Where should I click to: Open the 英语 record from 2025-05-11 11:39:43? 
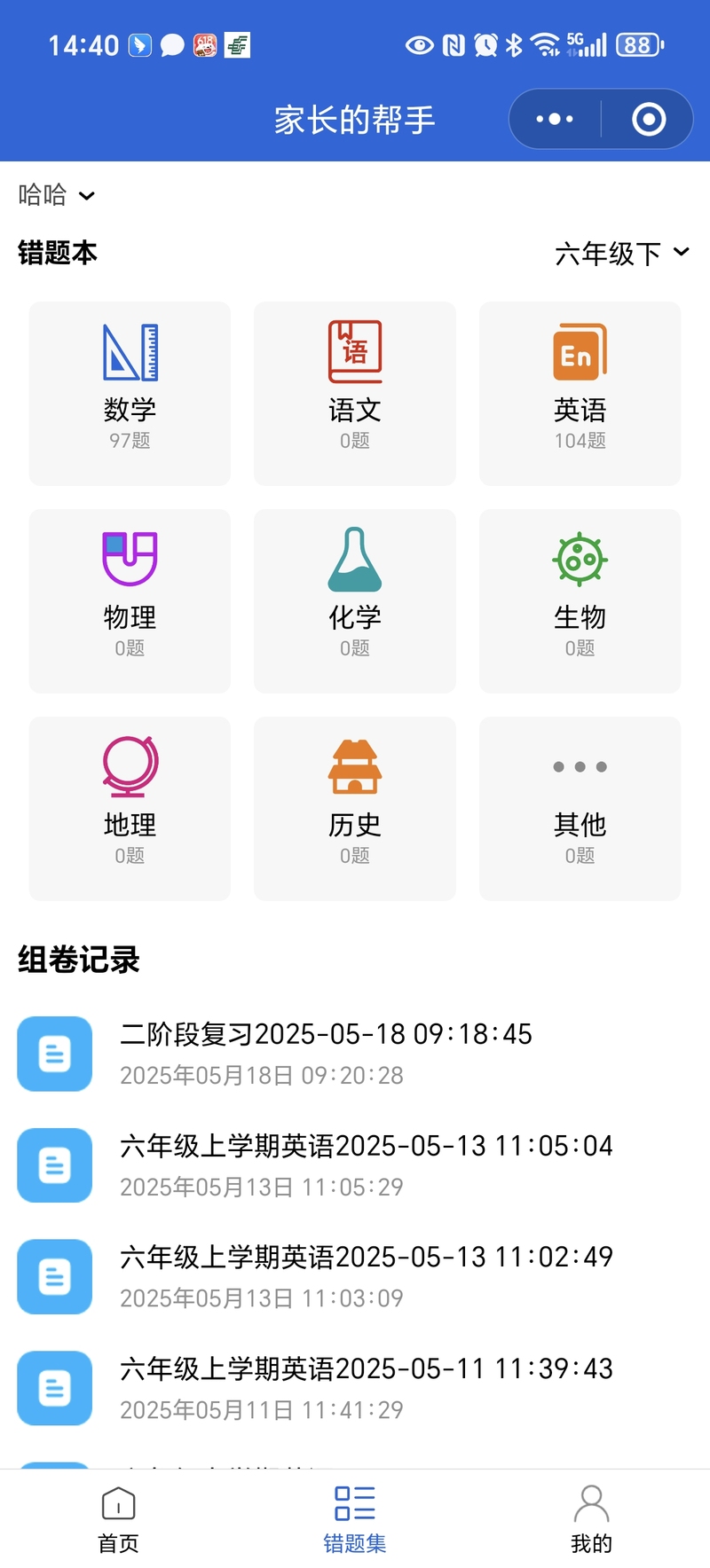[355, 1388]
